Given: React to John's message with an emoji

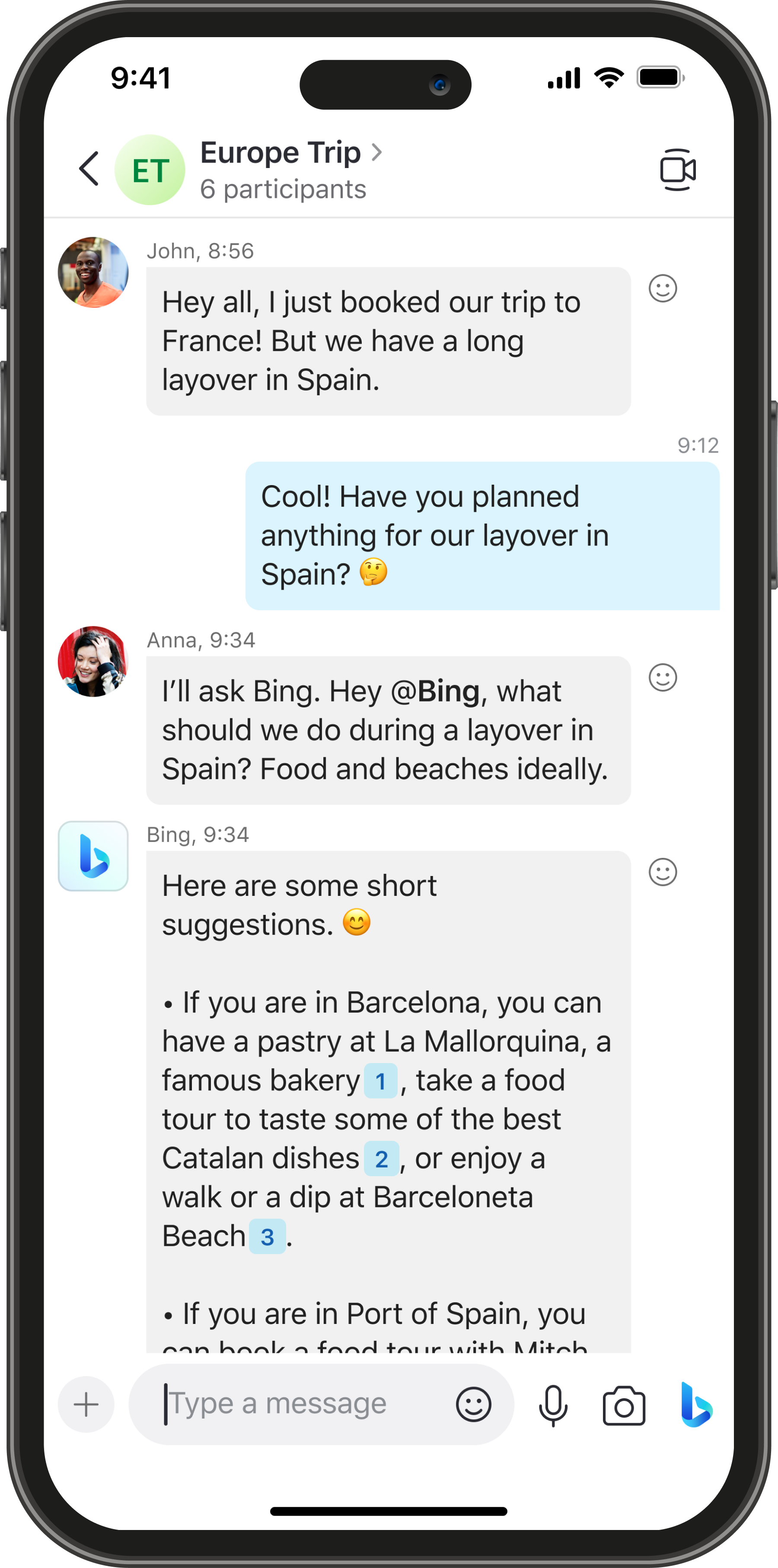Looking at the screenshot, I should [662, 289].
